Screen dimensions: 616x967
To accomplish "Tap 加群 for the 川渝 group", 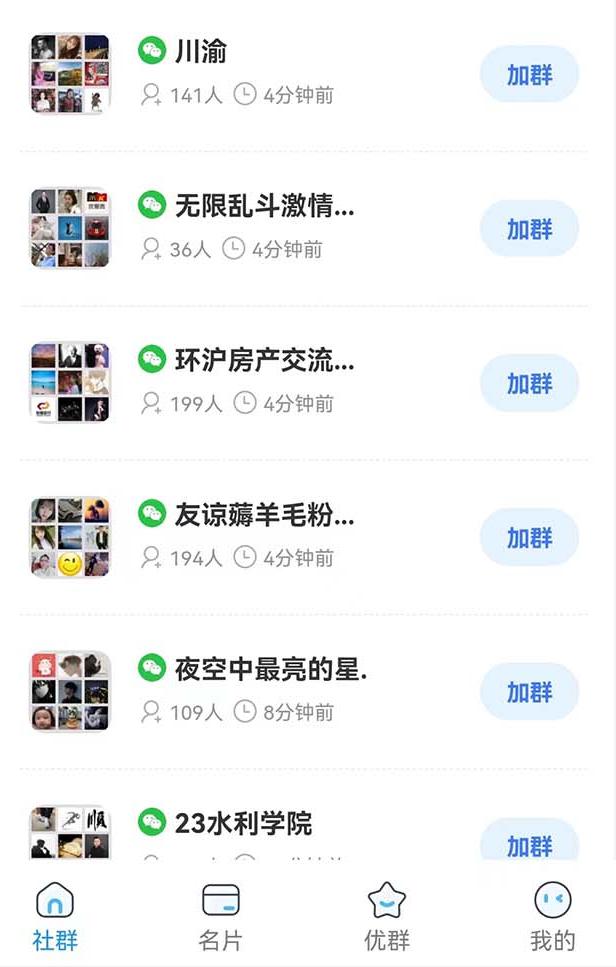I will pyautogui.click(x=529, y=74).
